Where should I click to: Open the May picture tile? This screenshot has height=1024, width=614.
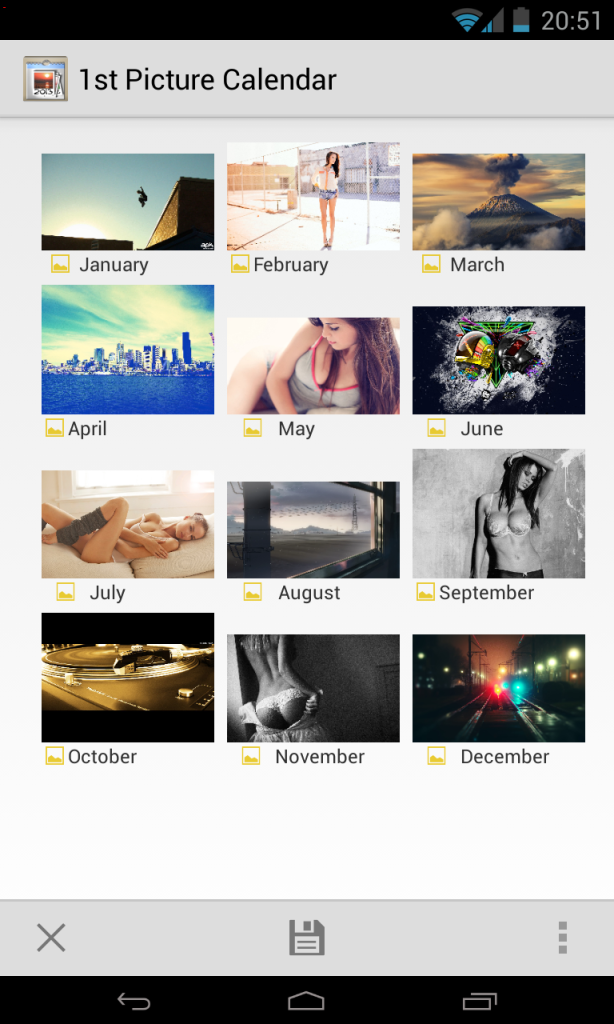313,365
